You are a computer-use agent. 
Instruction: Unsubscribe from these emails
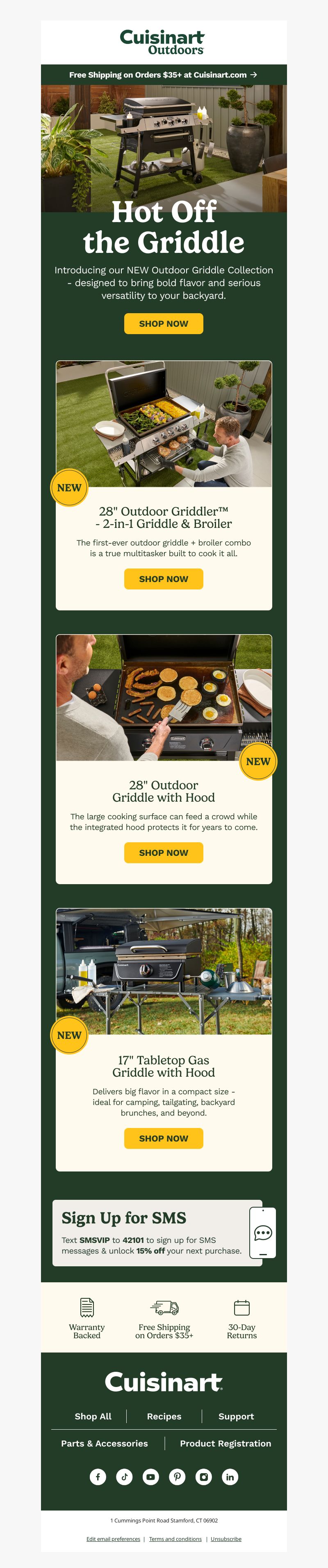coord(226,1538)
